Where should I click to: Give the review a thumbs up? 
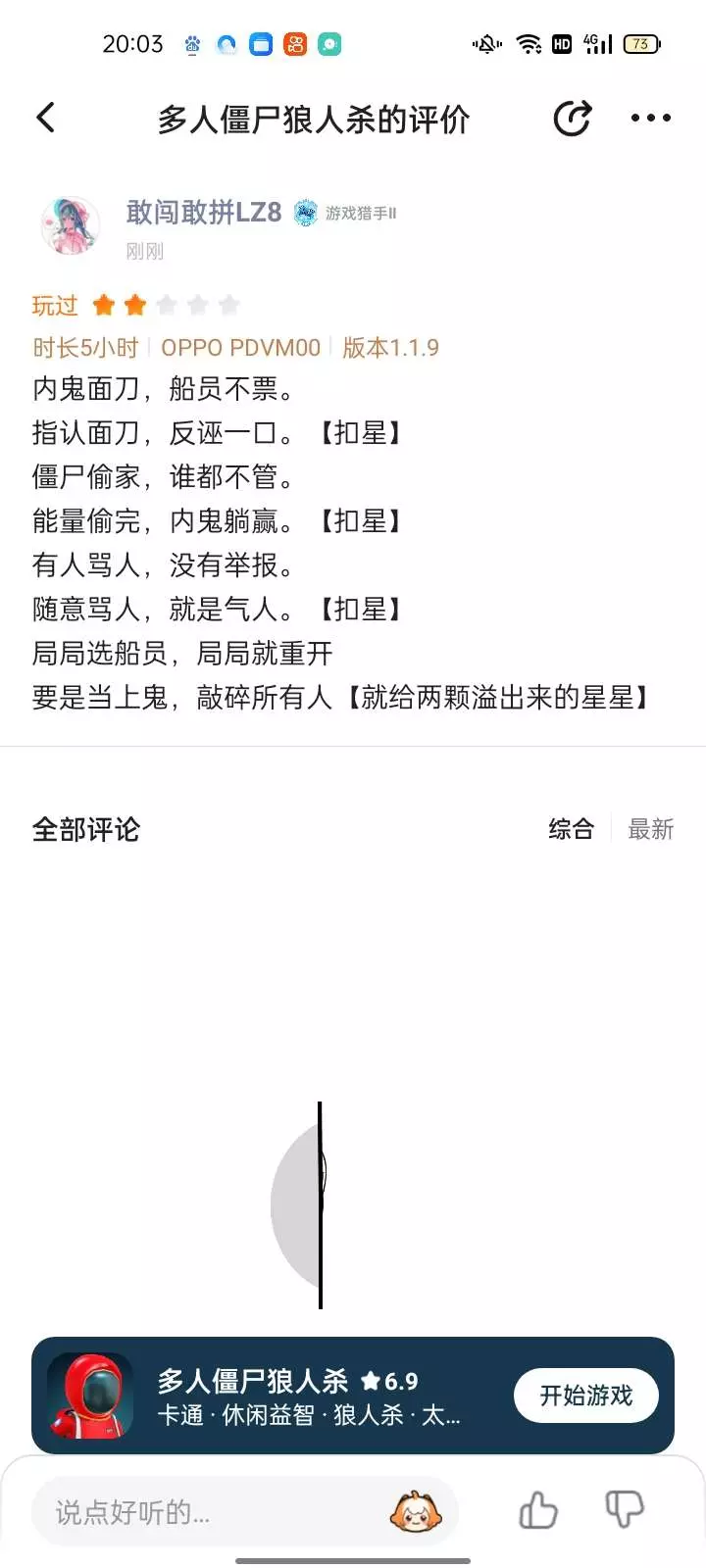tap(537, 1510)
